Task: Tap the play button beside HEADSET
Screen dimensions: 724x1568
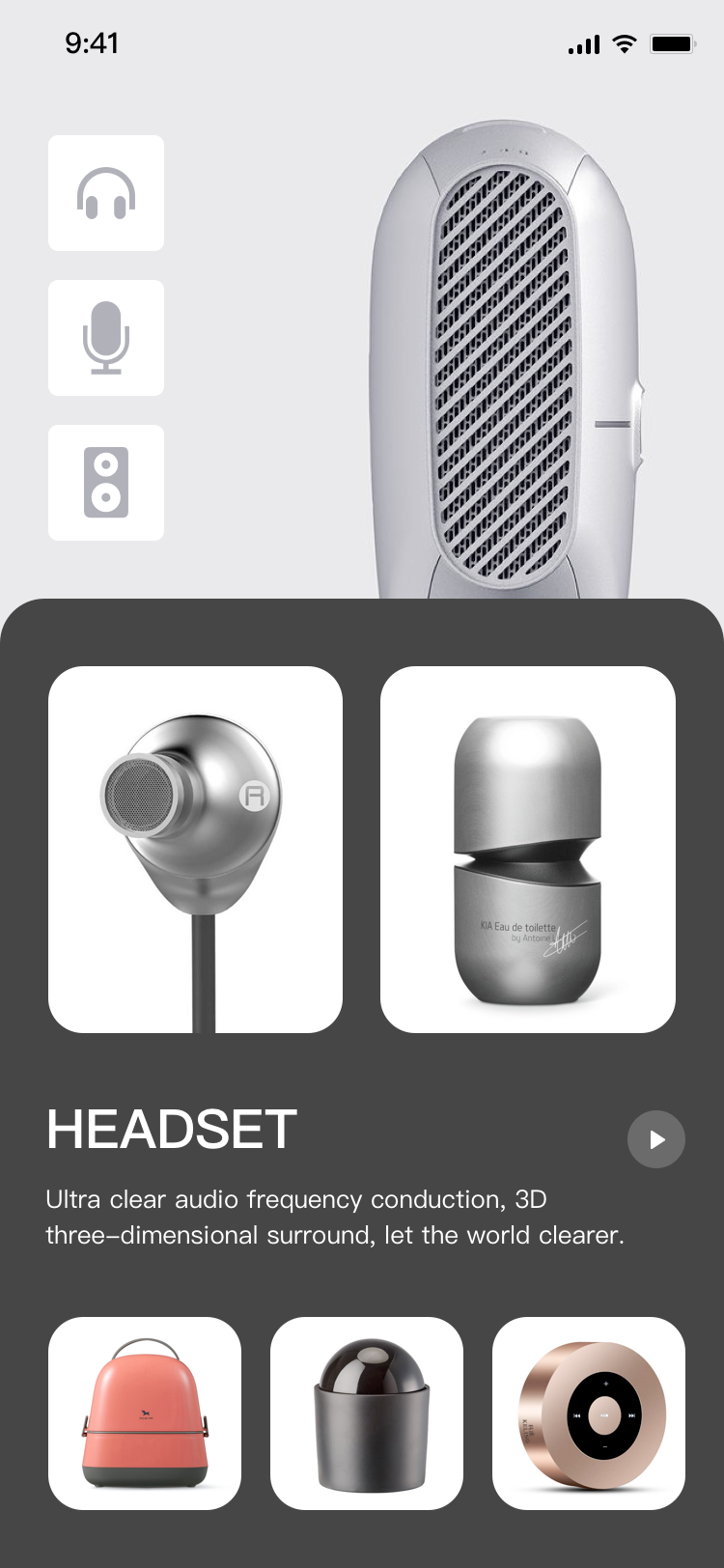Action: tap(656, 1139)
